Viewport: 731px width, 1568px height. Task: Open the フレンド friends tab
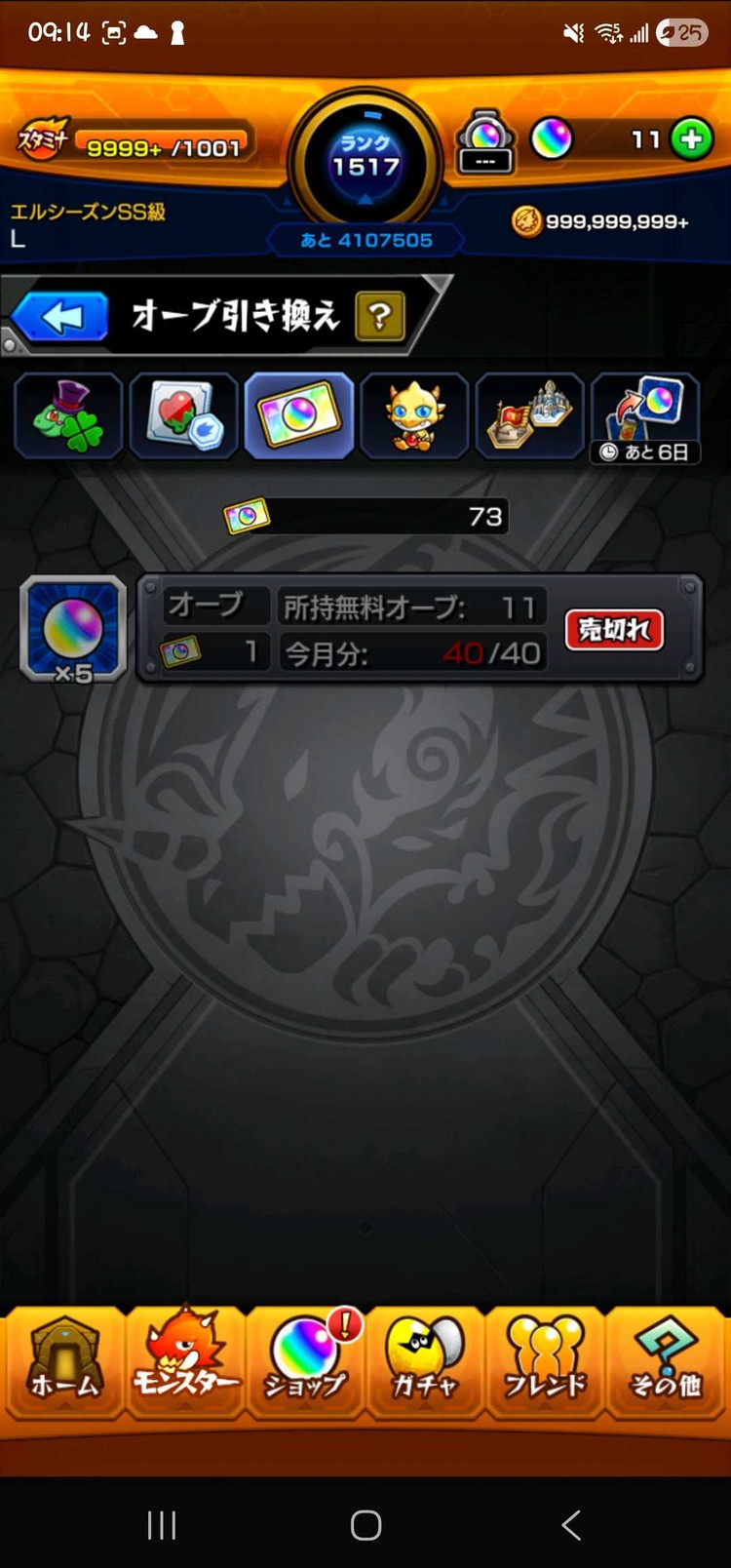[546, 1361]
